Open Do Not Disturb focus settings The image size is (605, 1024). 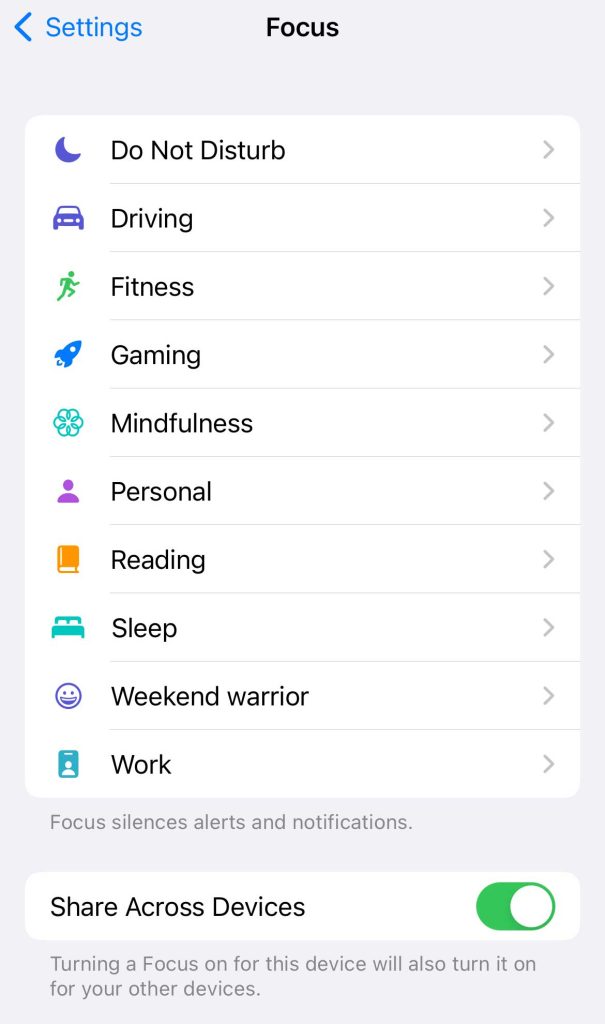(x=302, y=150)
